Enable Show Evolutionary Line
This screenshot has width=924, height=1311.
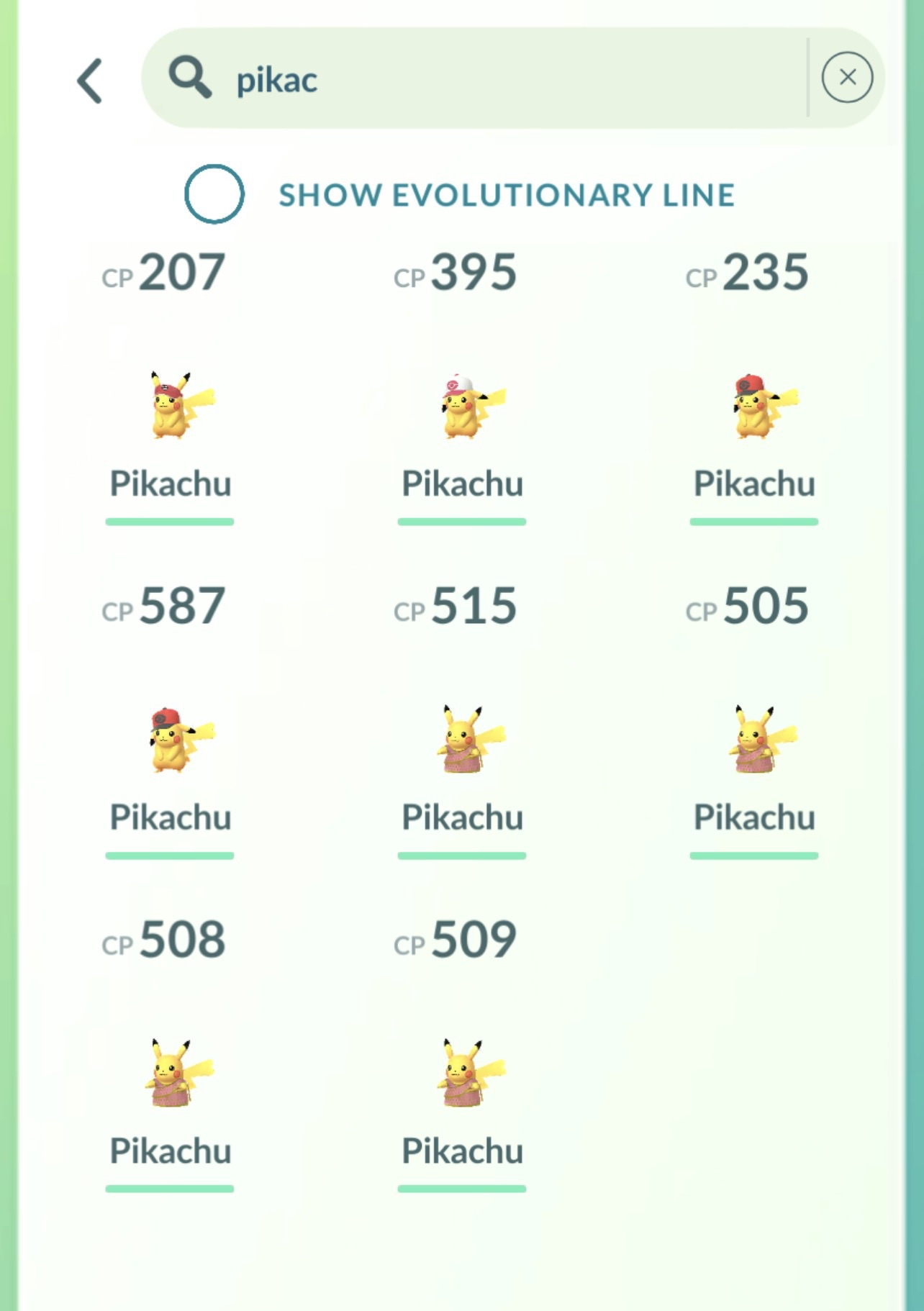coord(214,194)
